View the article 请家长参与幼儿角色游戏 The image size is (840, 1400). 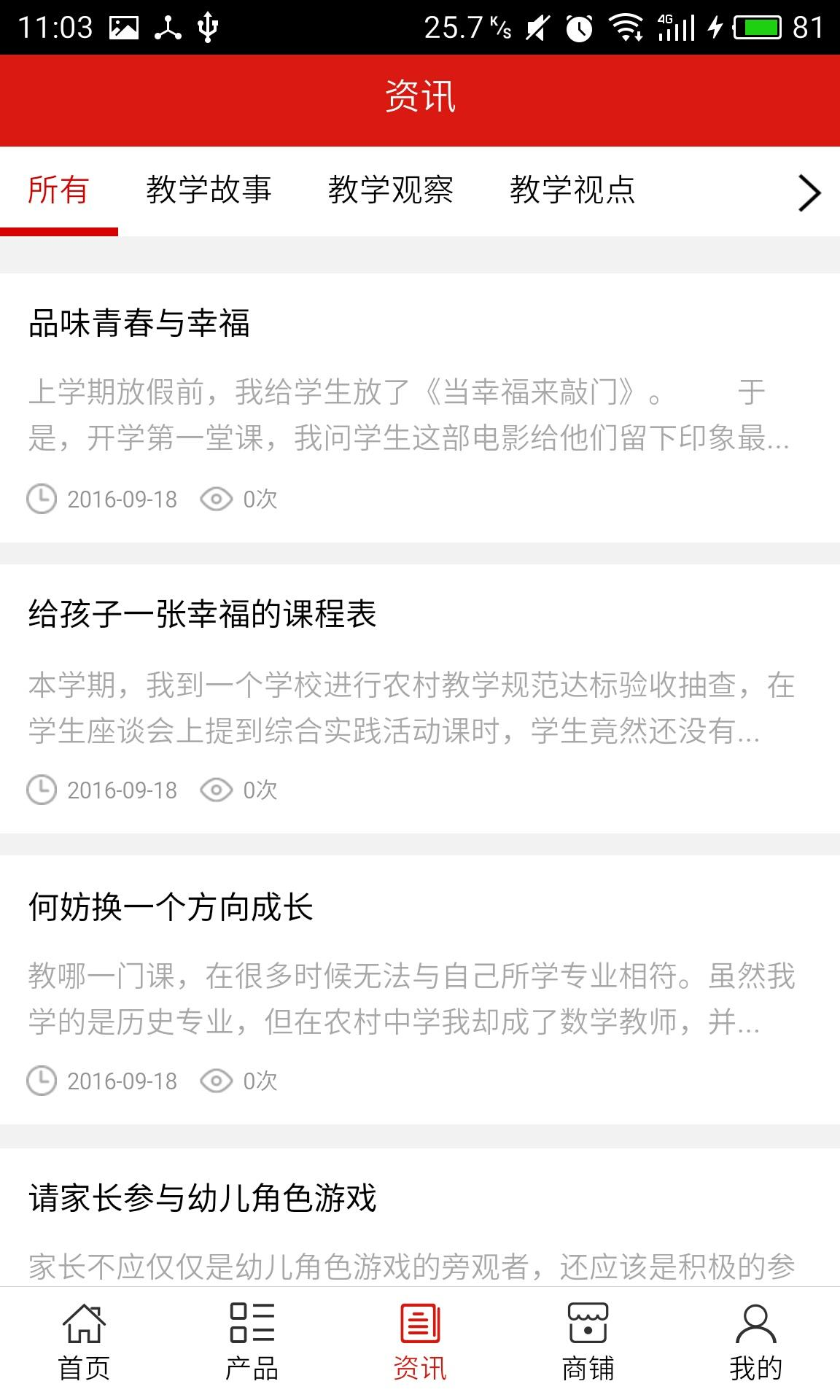click(202, 1199)
